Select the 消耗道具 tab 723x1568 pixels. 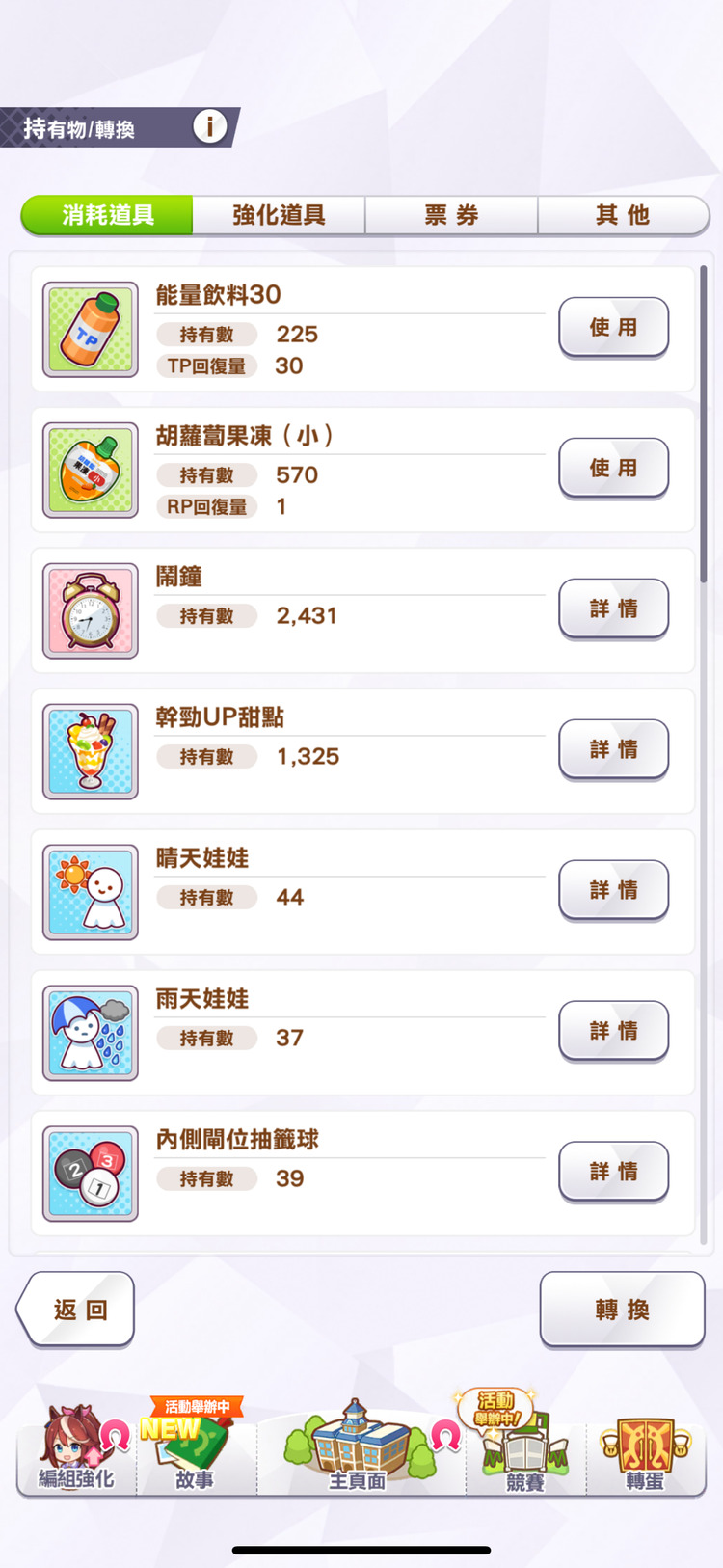tap(107, 215)
